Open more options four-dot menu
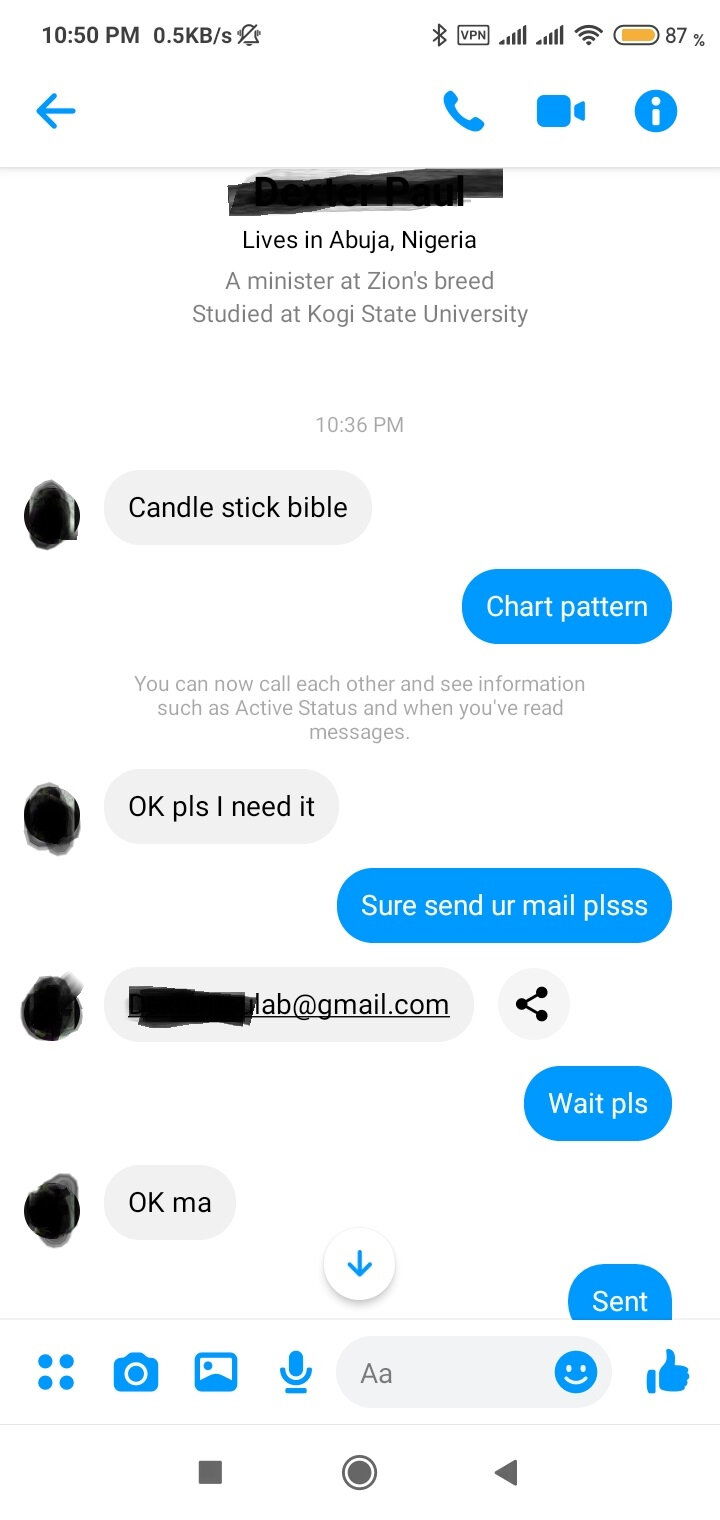Viewport: 720px width, 1520px height. (x=56, y=1372)
